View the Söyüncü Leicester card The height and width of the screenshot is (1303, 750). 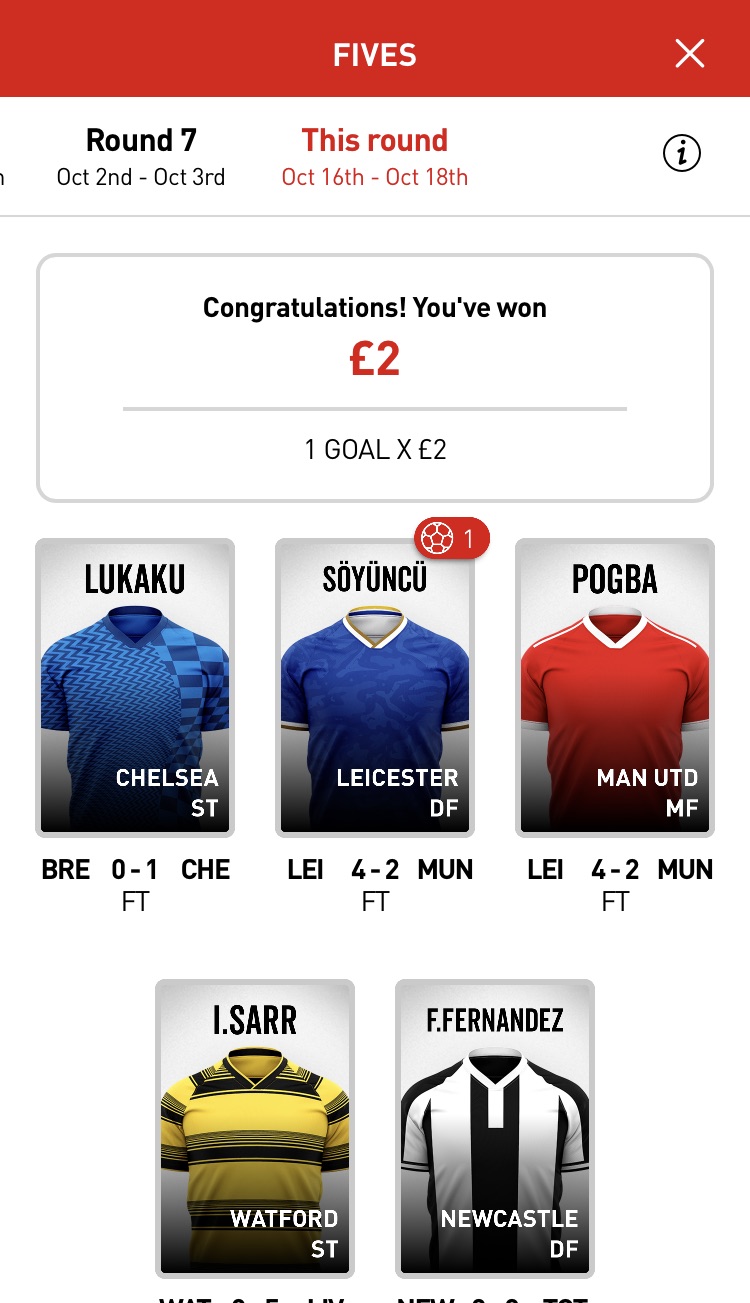[x=375, y=688]
